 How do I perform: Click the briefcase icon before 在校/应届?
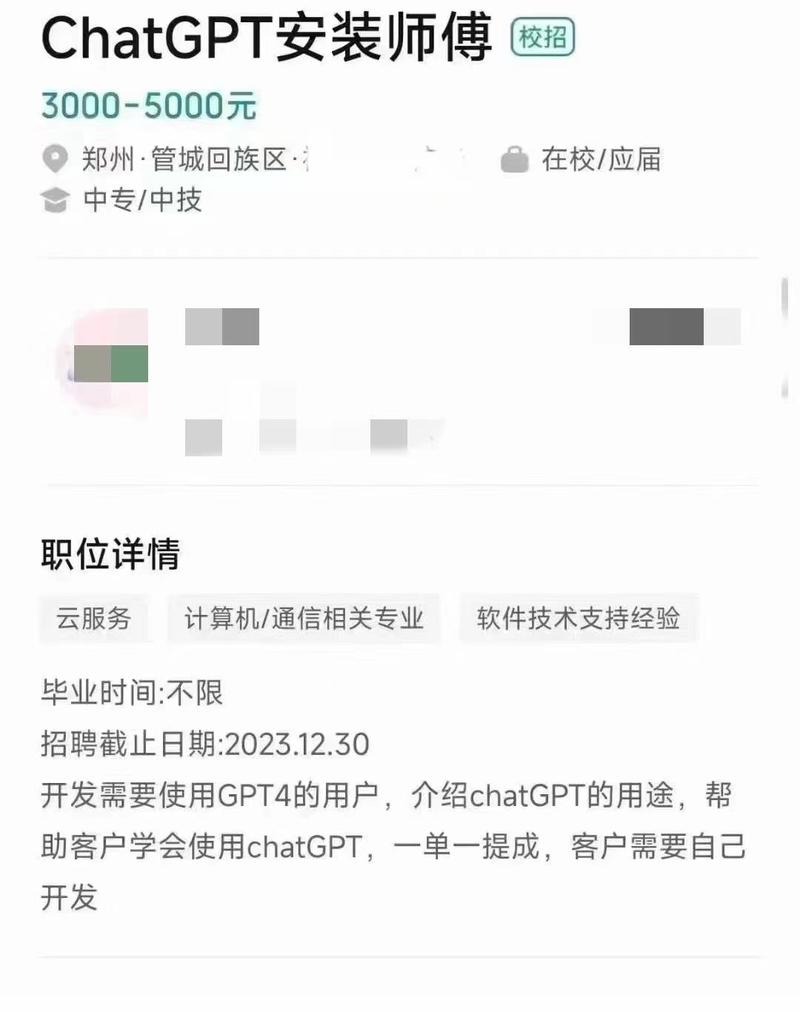515,159
